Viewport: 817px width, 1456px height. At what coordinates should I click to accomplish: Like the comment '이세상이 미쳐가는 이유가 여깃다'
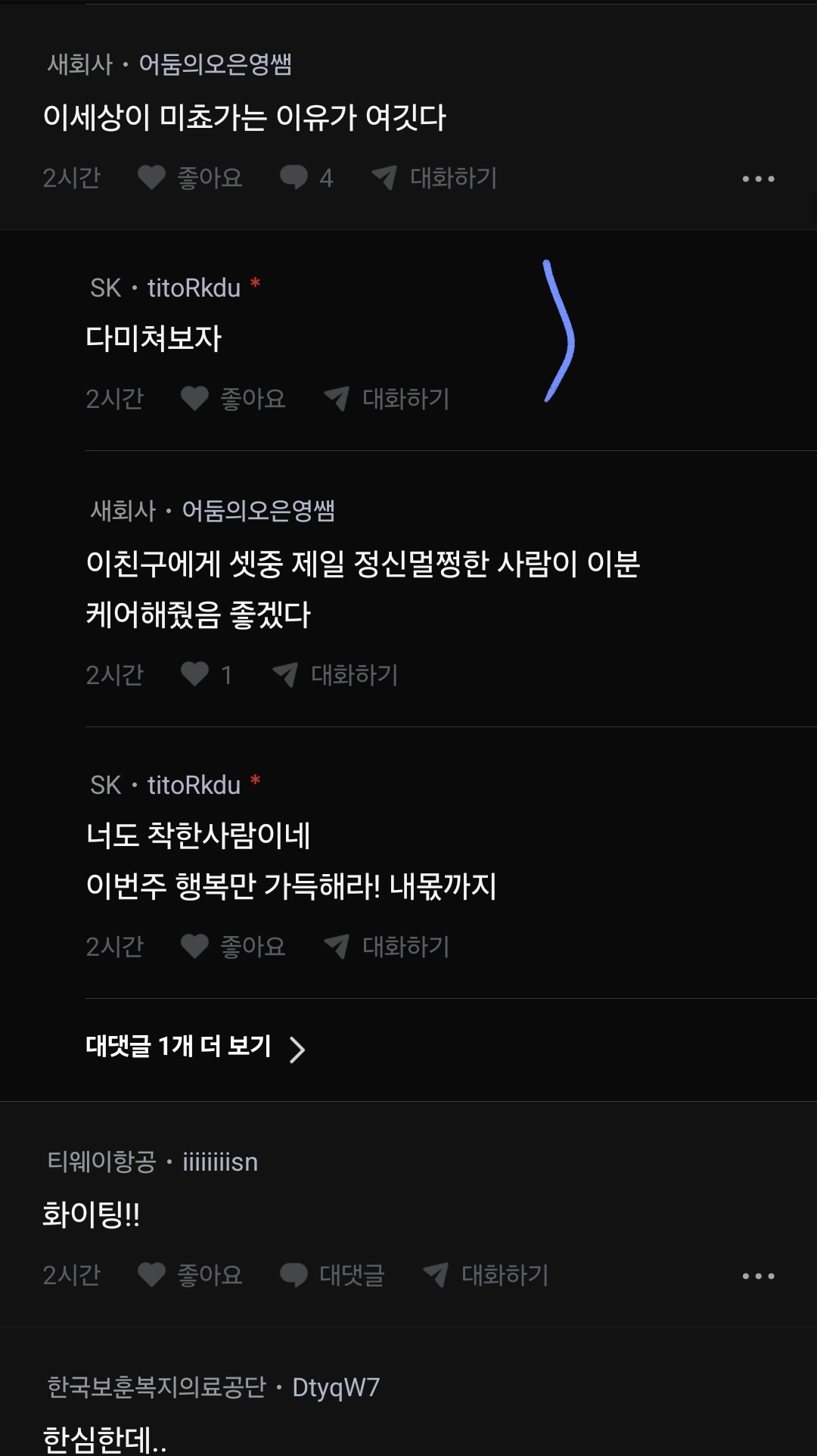coord(190,178)
